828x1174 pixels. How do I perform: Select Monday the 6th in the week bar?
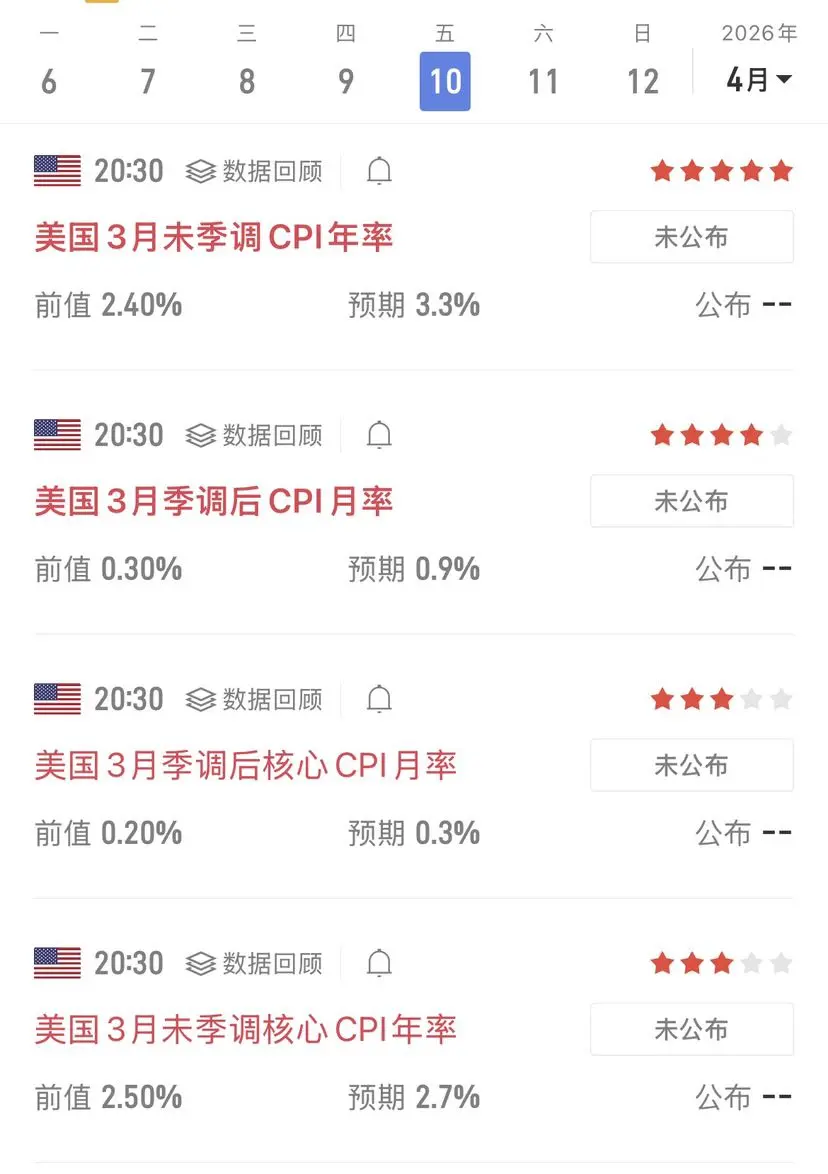[49, 80]
